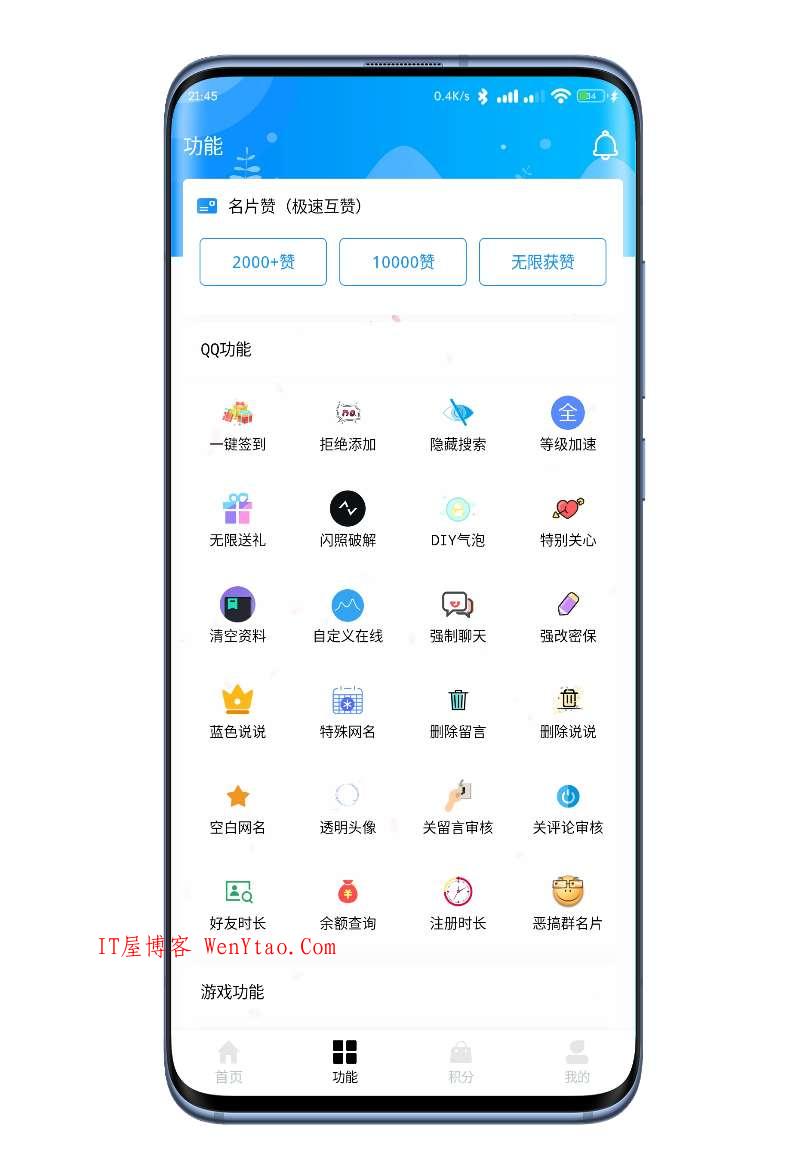800x1170 pixels.
Task: Launch 删除说说 function
Action: tap(568, 712)
